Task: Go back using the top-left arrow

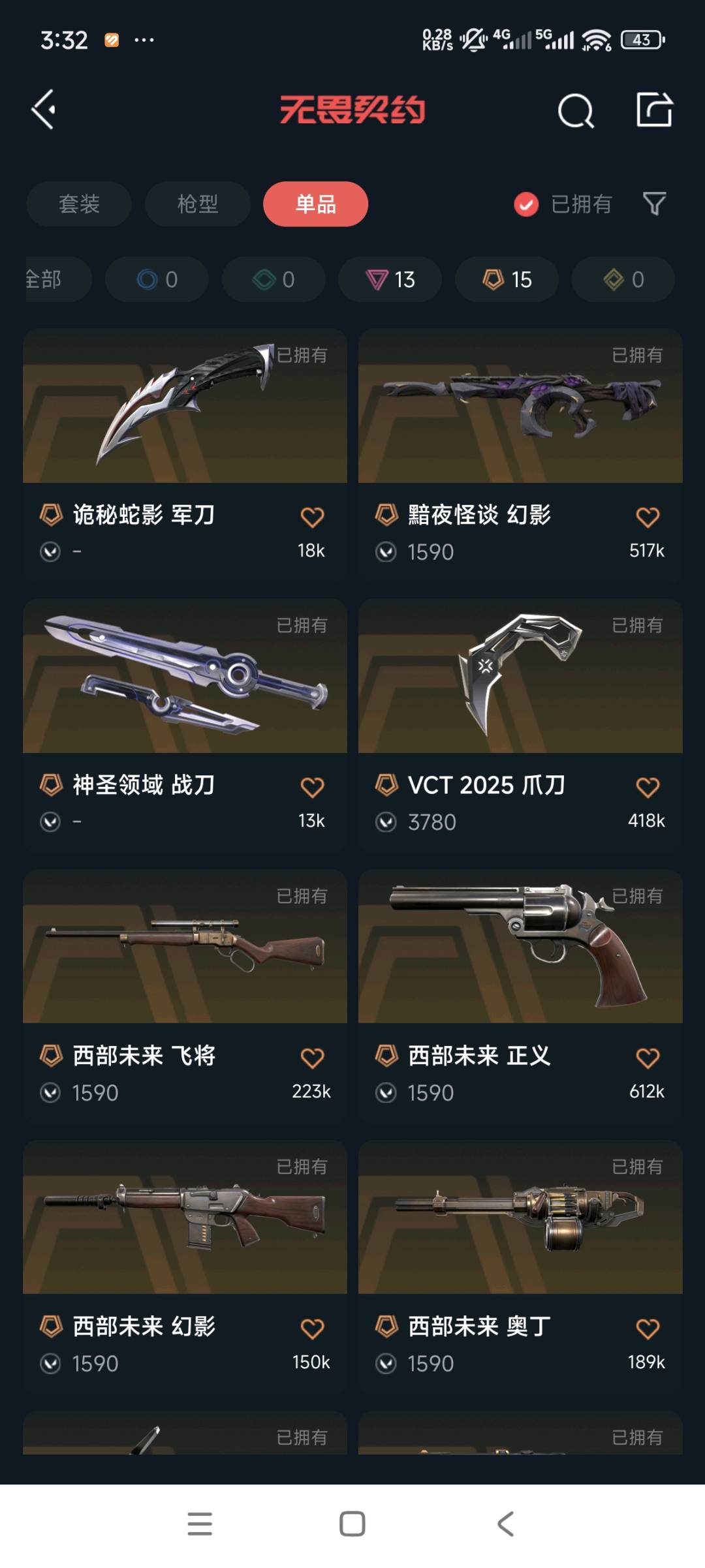Action: click(44, 110)
